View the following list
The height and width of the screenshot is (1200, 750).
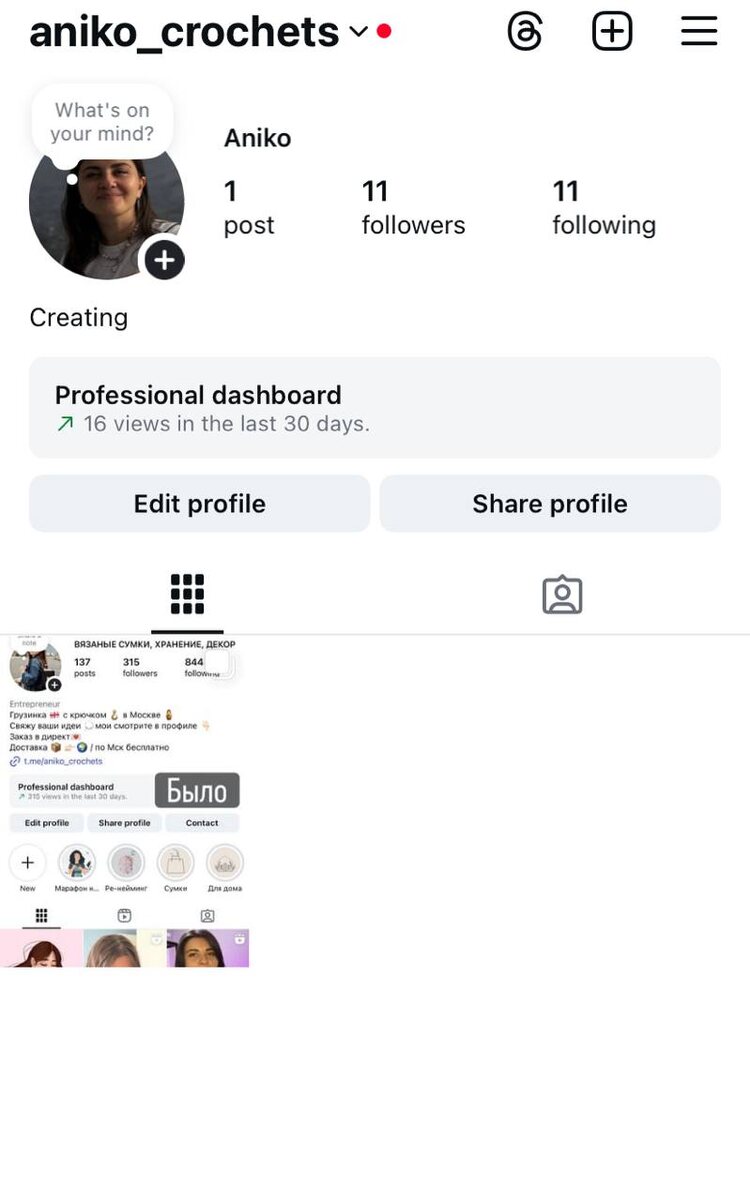point(603,207)
